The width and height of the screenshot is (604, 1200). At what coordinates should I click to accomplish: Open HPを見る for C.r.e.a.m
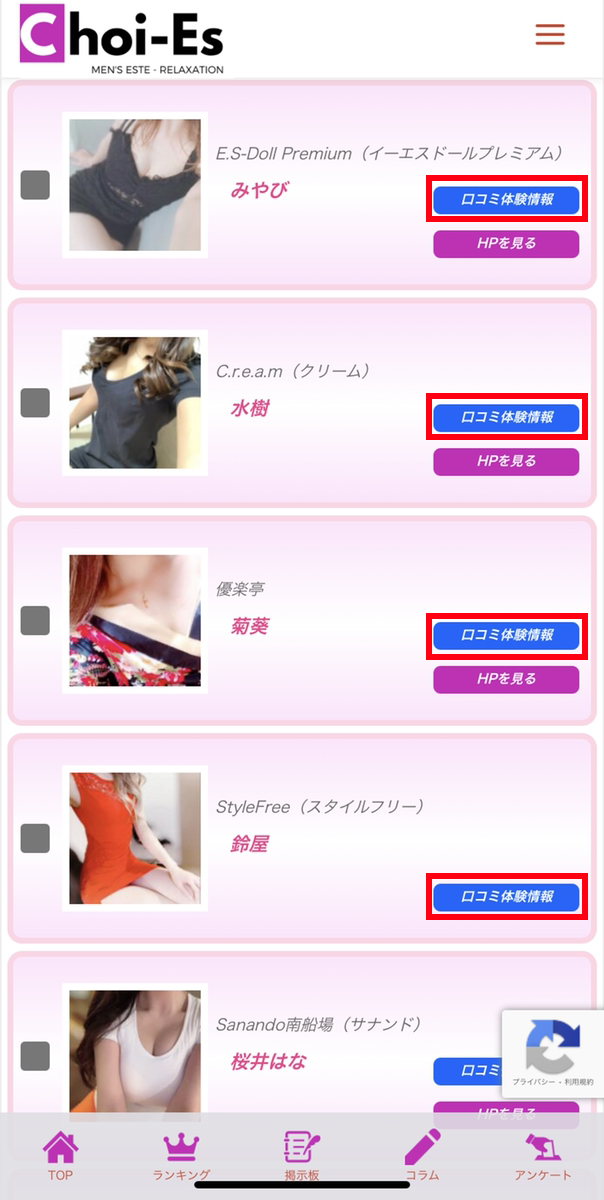[506, 461]
